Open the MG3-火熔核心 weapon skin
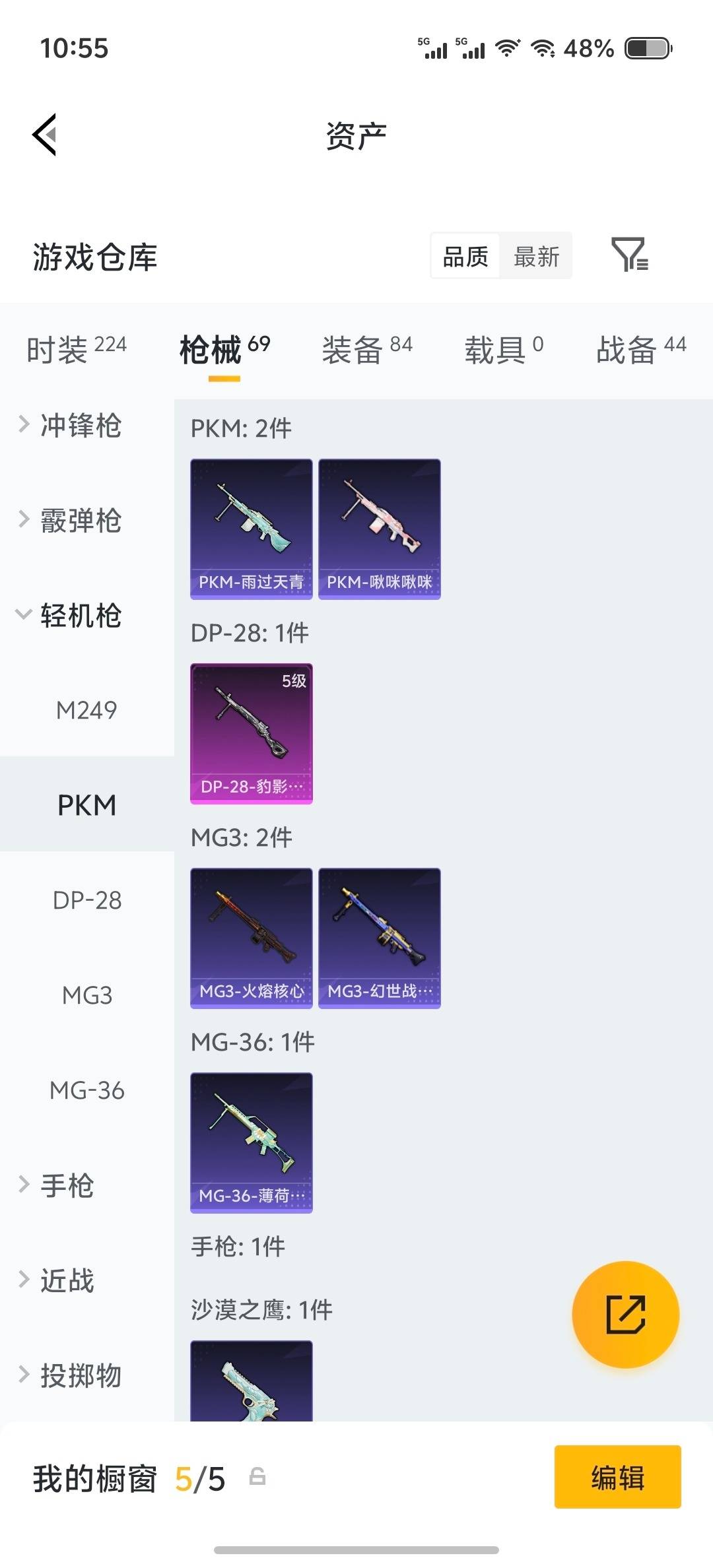This screenshot has width=713, height=1568. coord(251,937)
